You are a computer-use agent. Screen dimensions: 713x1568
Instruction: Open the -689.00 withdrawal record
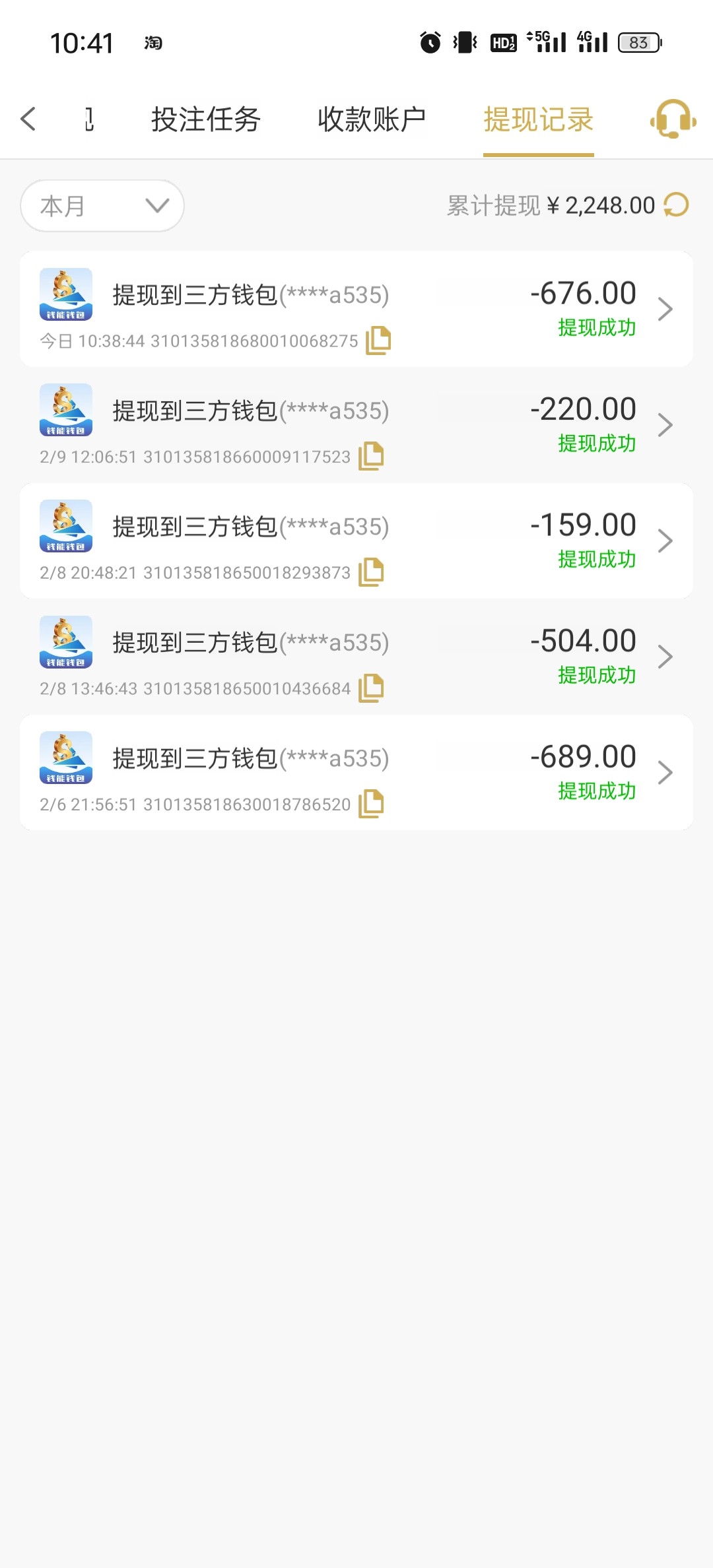point(356,773)
